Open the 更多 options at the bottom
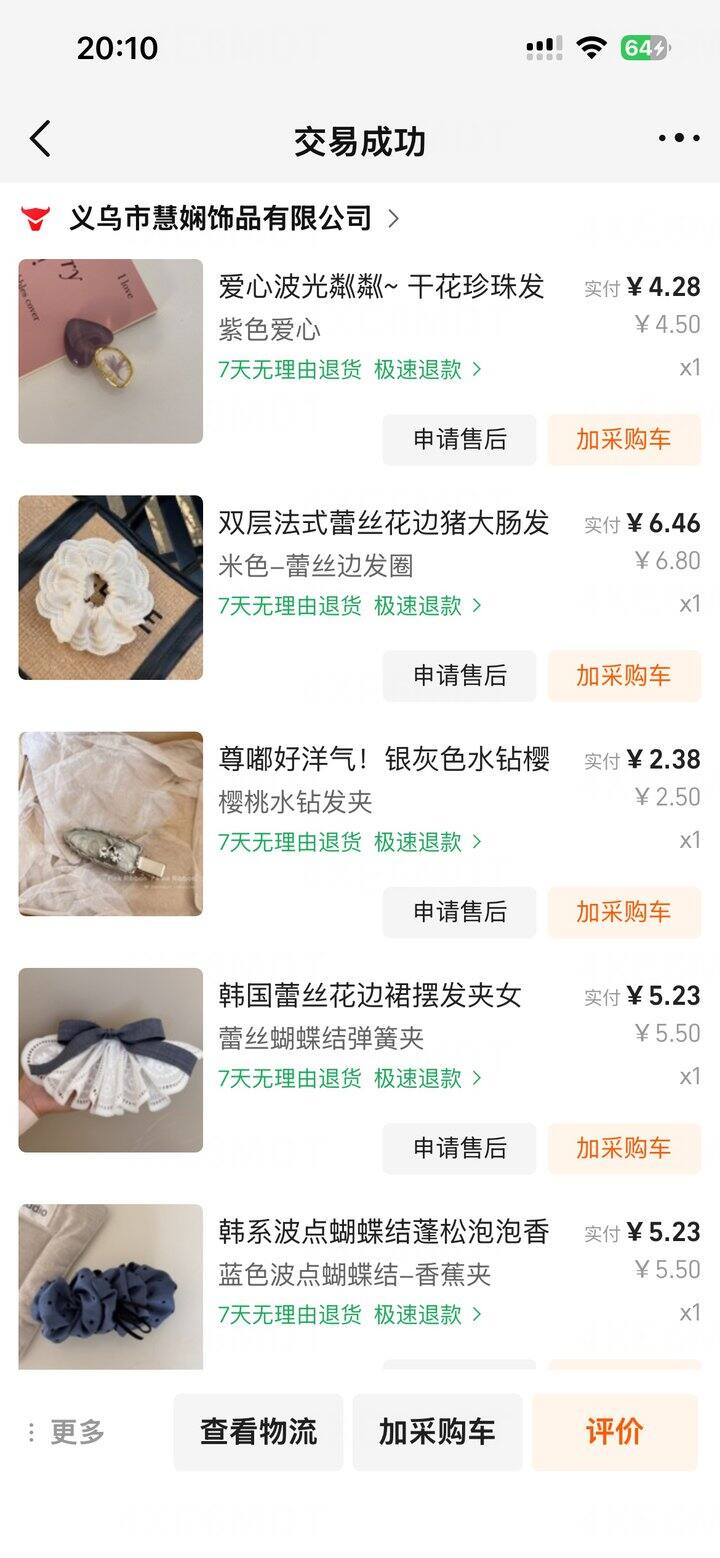Screen dimensions: 720x1558 tap(67, 1432)
